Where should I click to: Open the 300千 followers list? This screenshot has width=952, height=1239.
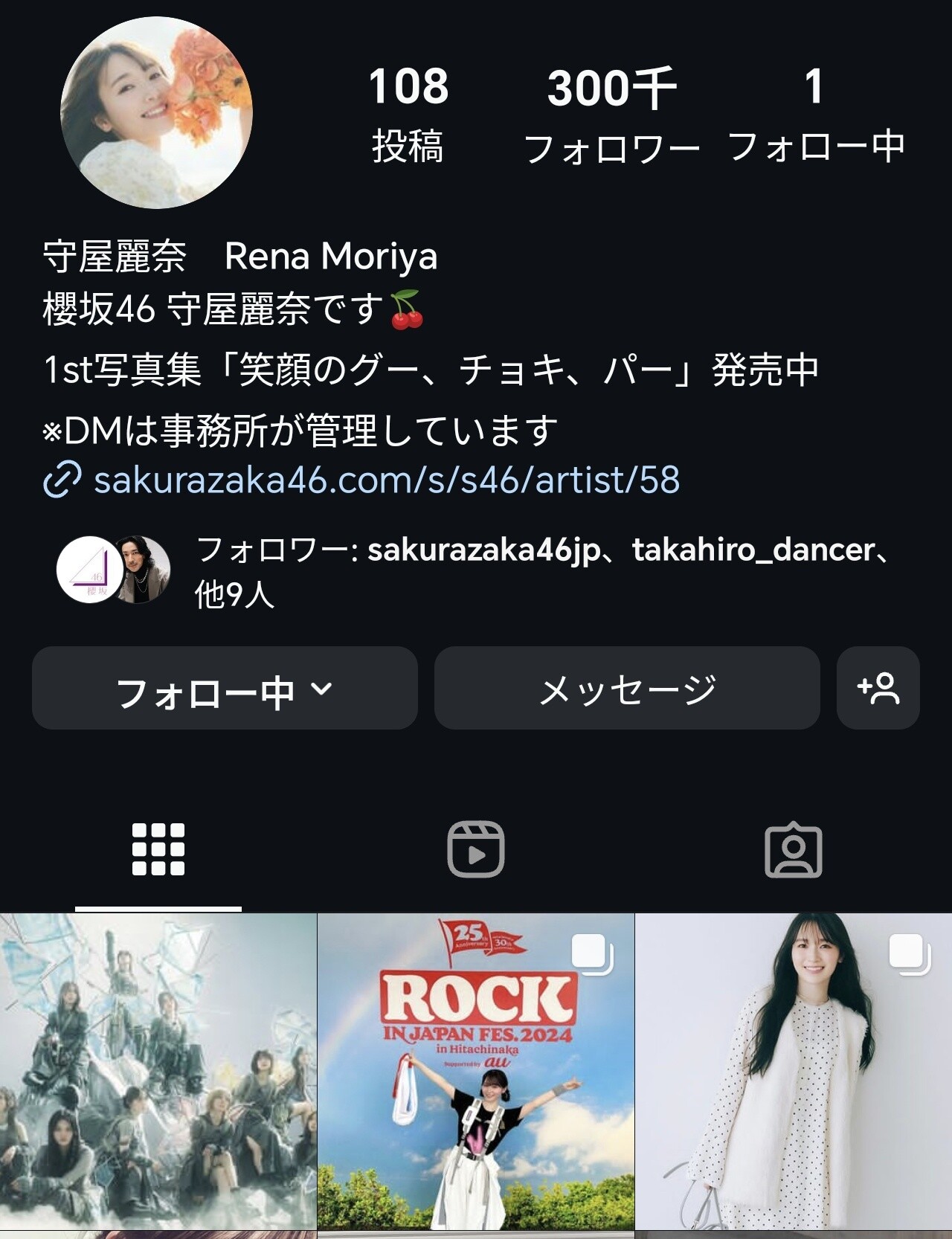pos(611,114)
